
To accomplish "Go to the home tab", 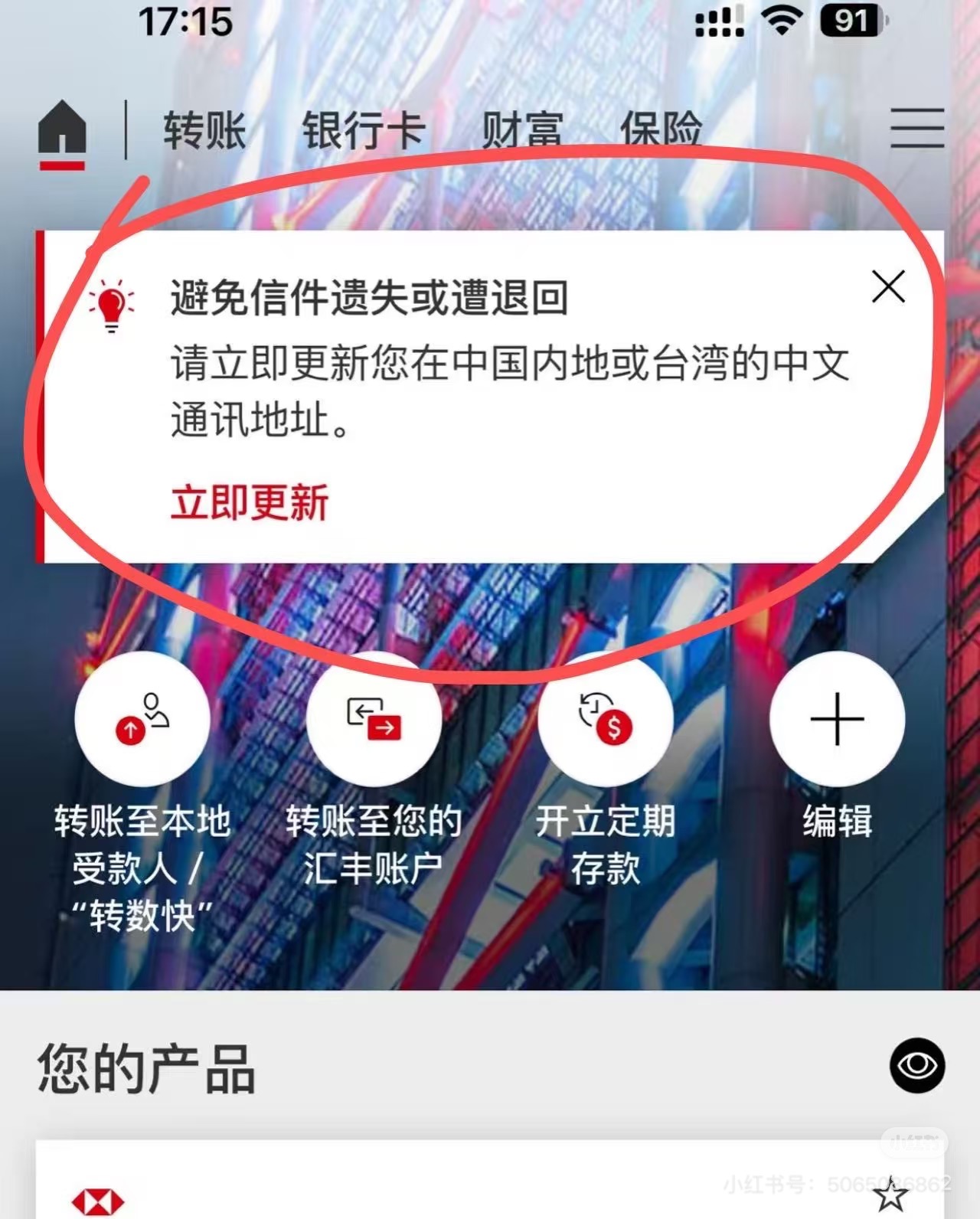I will coord(62,127).
